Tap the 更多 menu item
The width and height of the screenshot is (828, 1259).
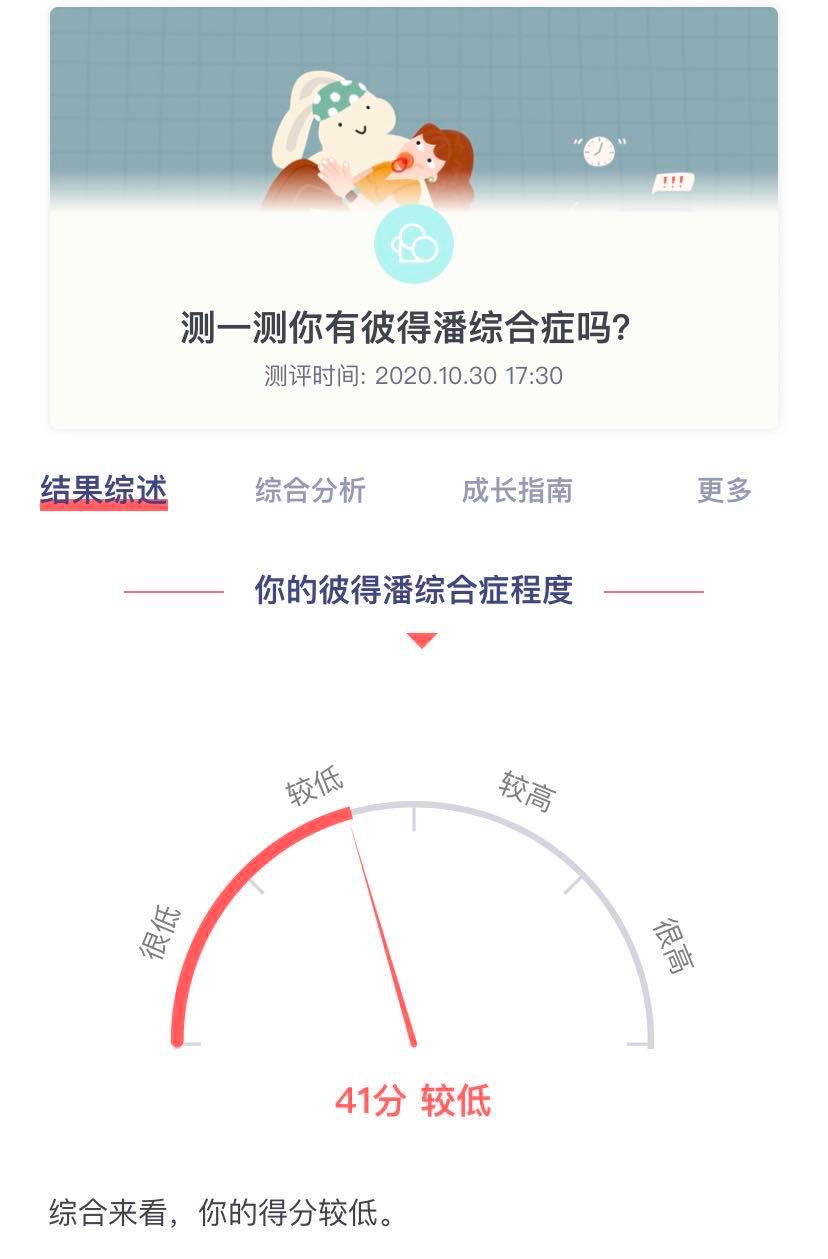click(x=725, y=490)
